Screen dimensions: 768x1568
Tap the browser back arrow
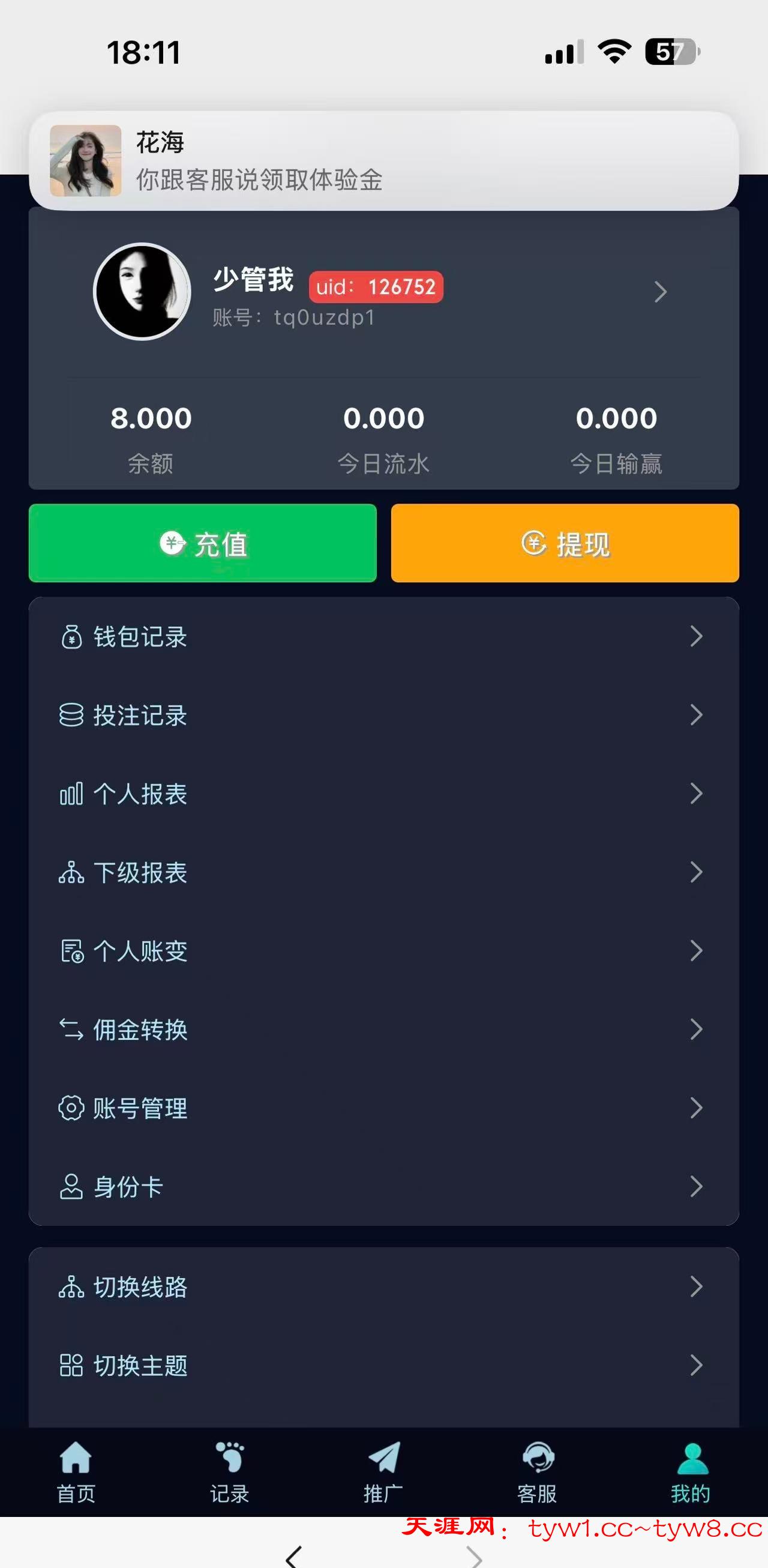click(293, 1556)
